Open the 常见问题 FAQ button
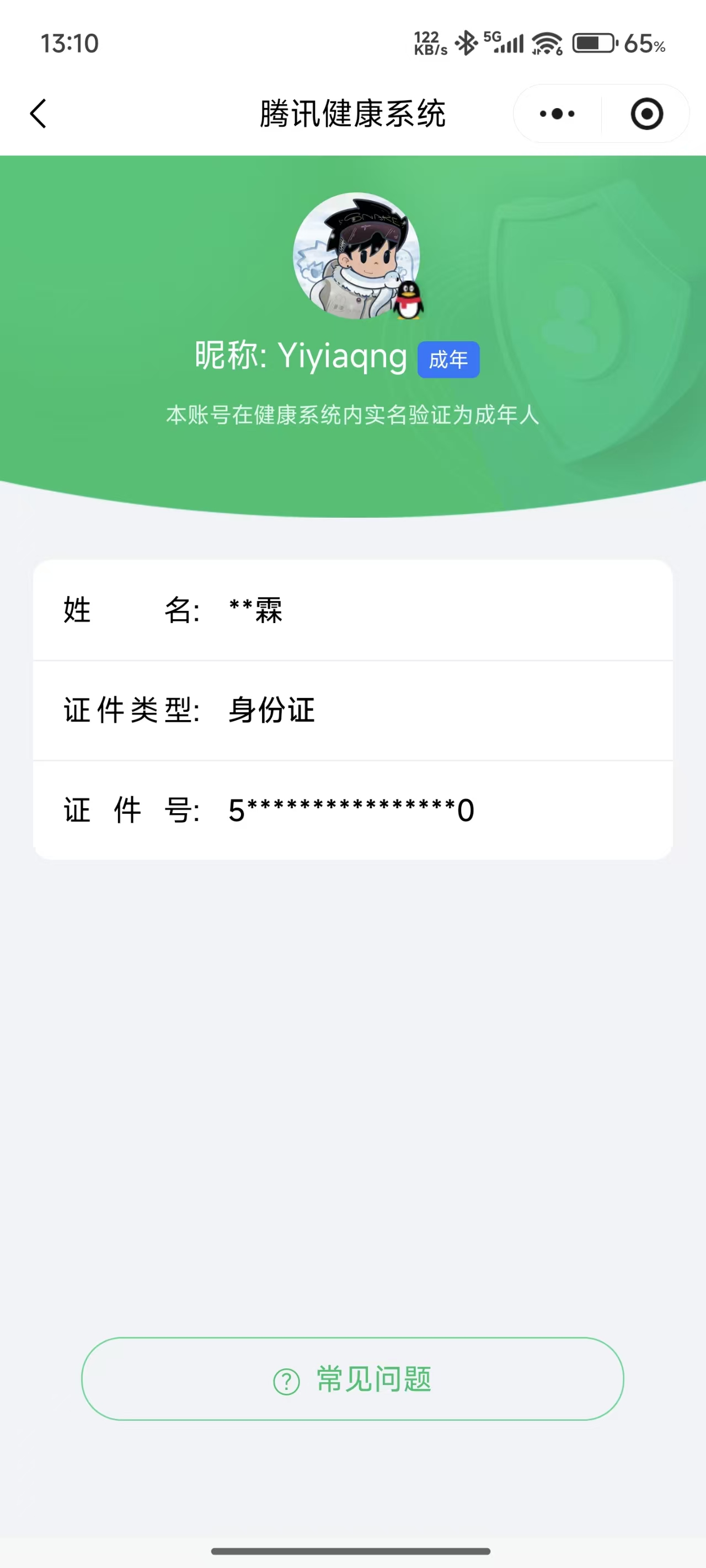 [352, 1380]
